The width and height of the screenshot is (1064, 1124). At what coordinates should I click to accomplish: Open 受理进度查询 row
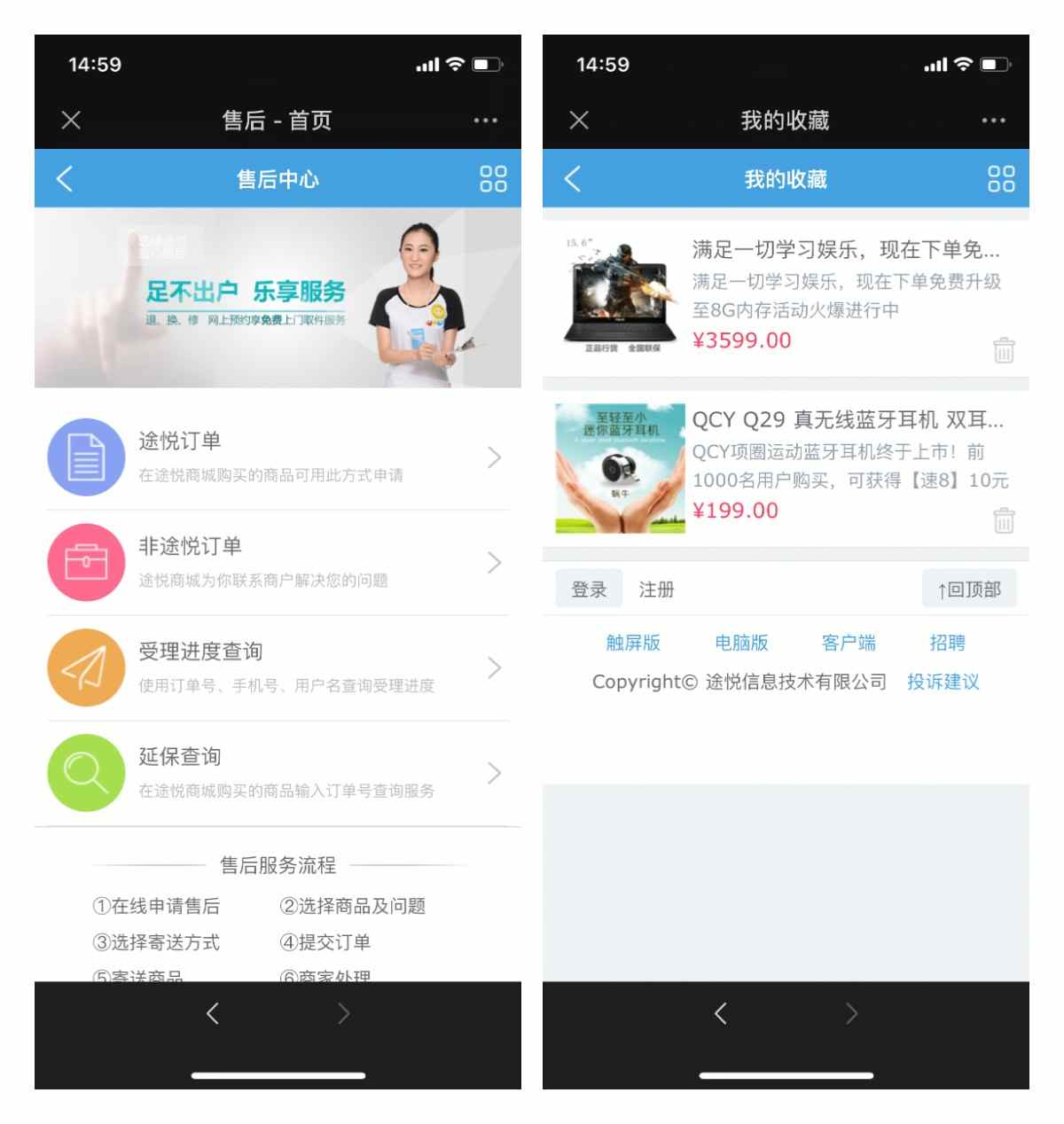tap(278, 667)
